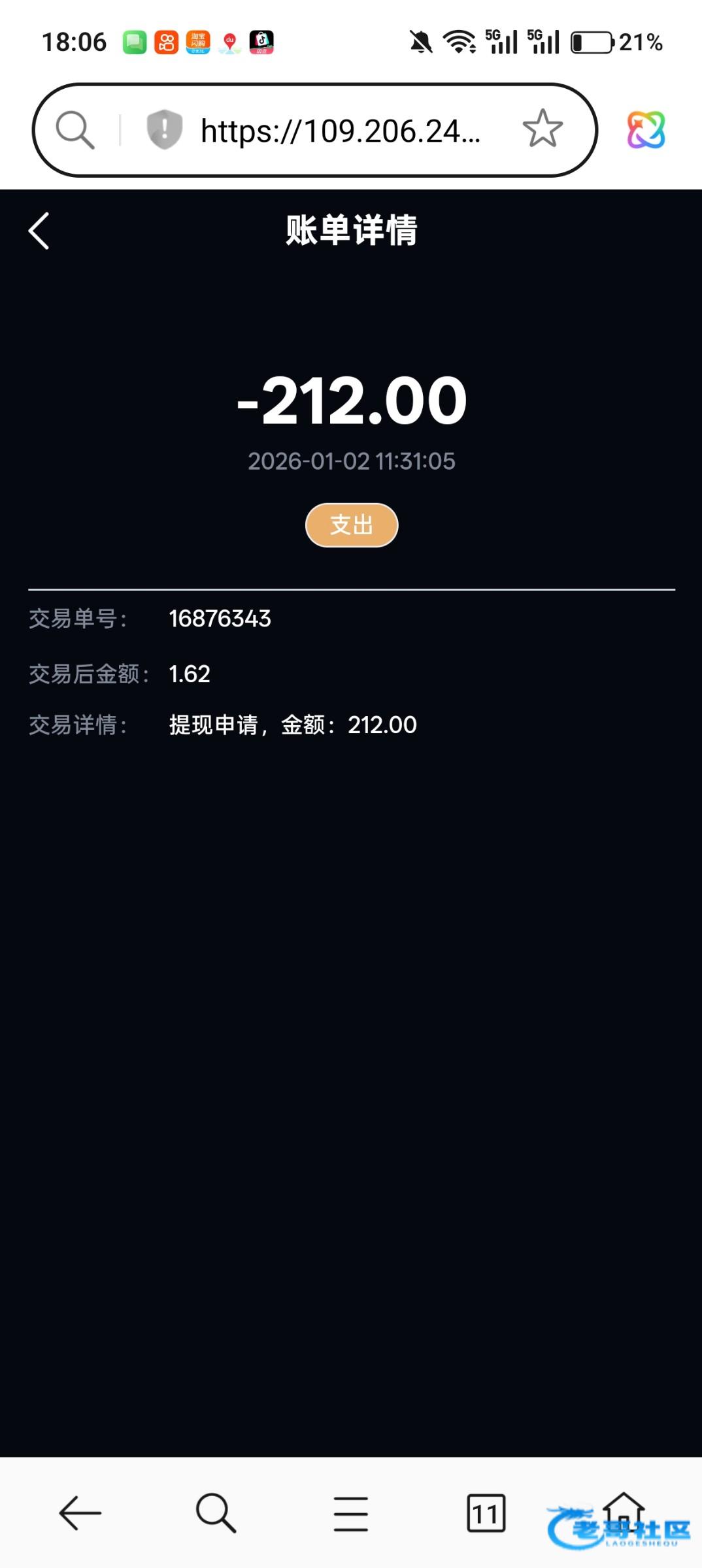The image size is (702, 1568).
Task: Navigate back with the bottom arrow
Action: click(x=80, y=1513)
